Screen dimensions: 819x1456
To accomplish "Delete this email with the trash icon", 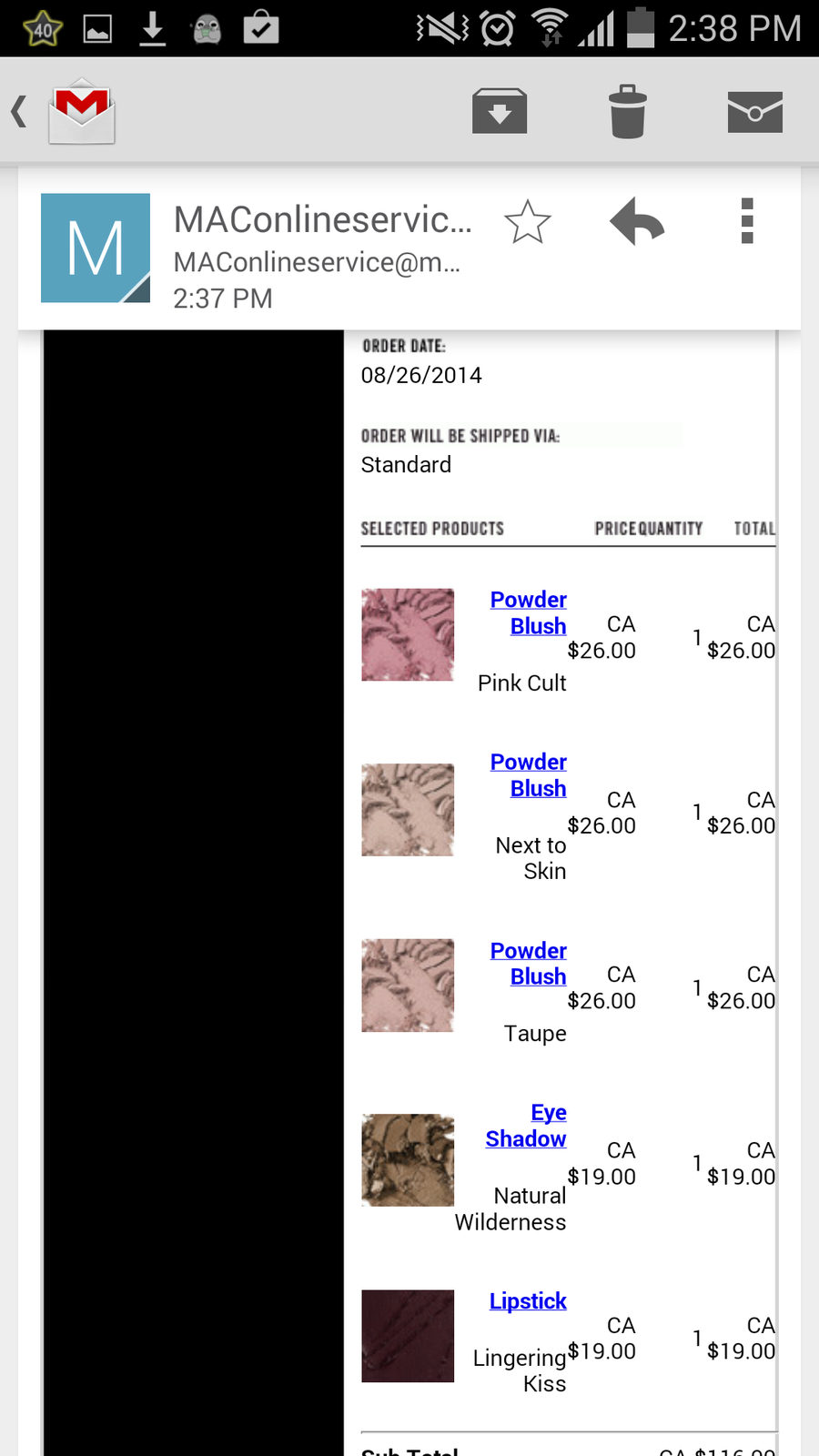I will [627, 111].
